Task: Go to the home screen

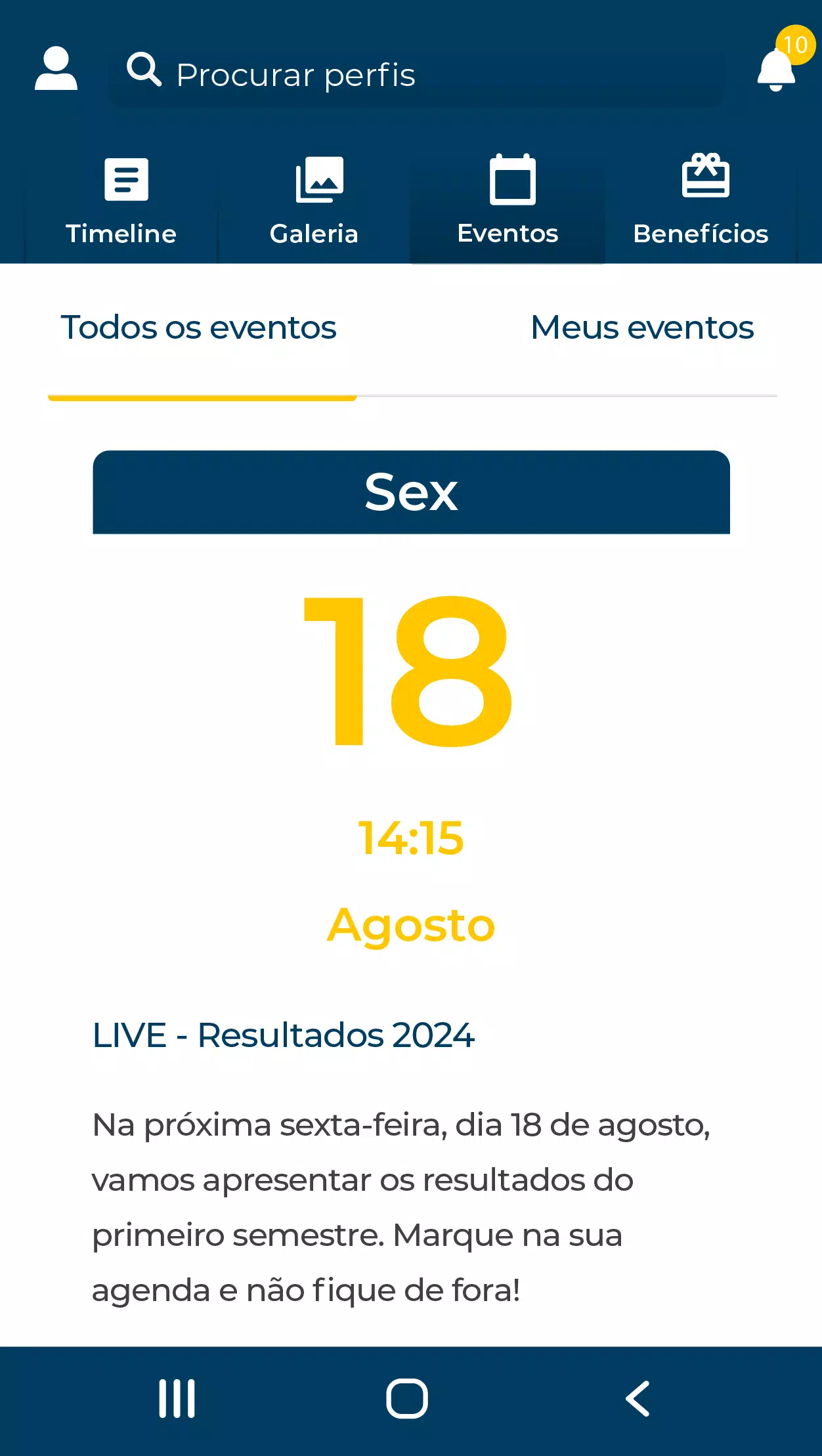Action: coord(407,1398)
